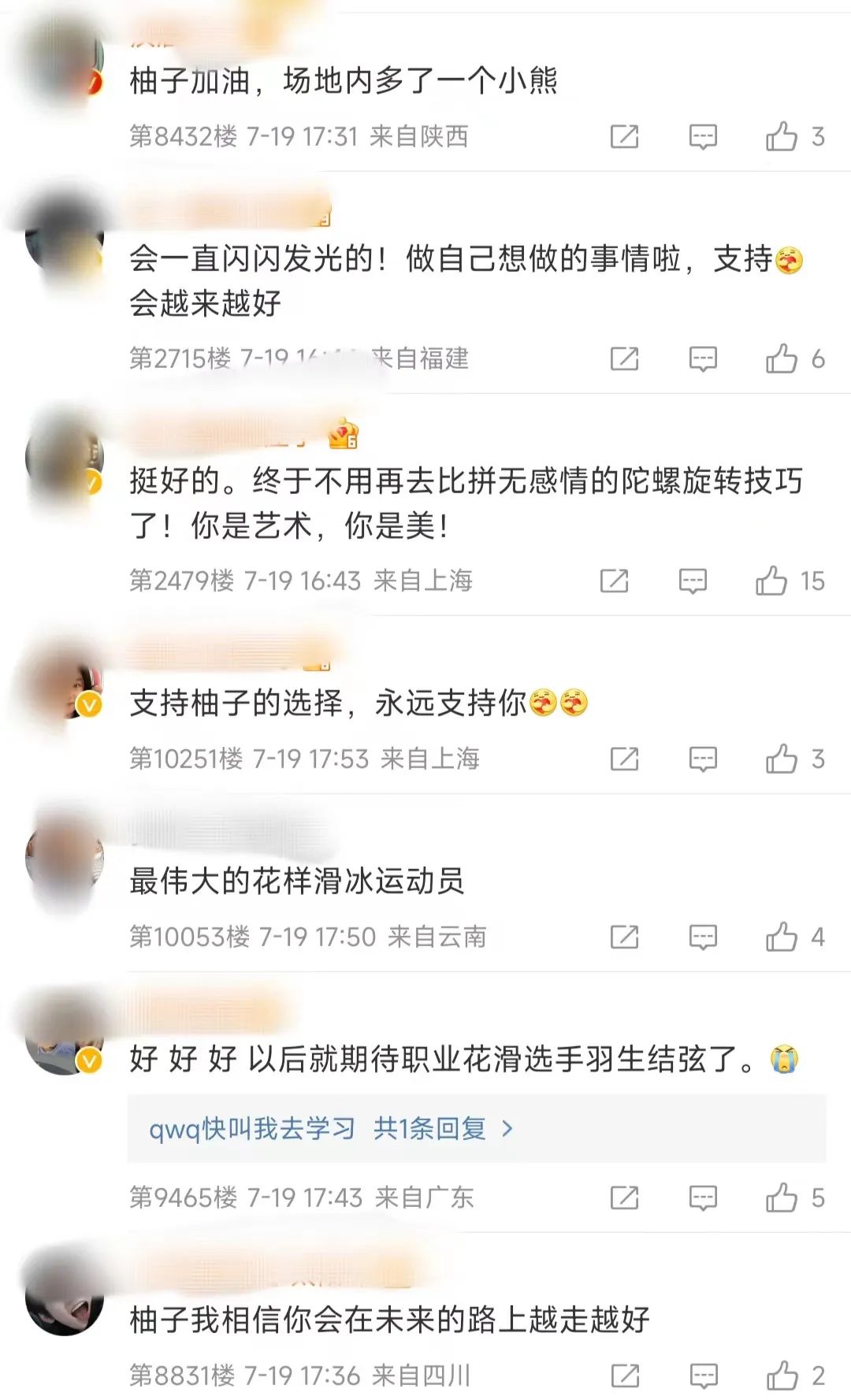The width and height of the screenshot is (851, 1400).
Task: Reply to the comment on floor 8831
Action: (702, 1376)
